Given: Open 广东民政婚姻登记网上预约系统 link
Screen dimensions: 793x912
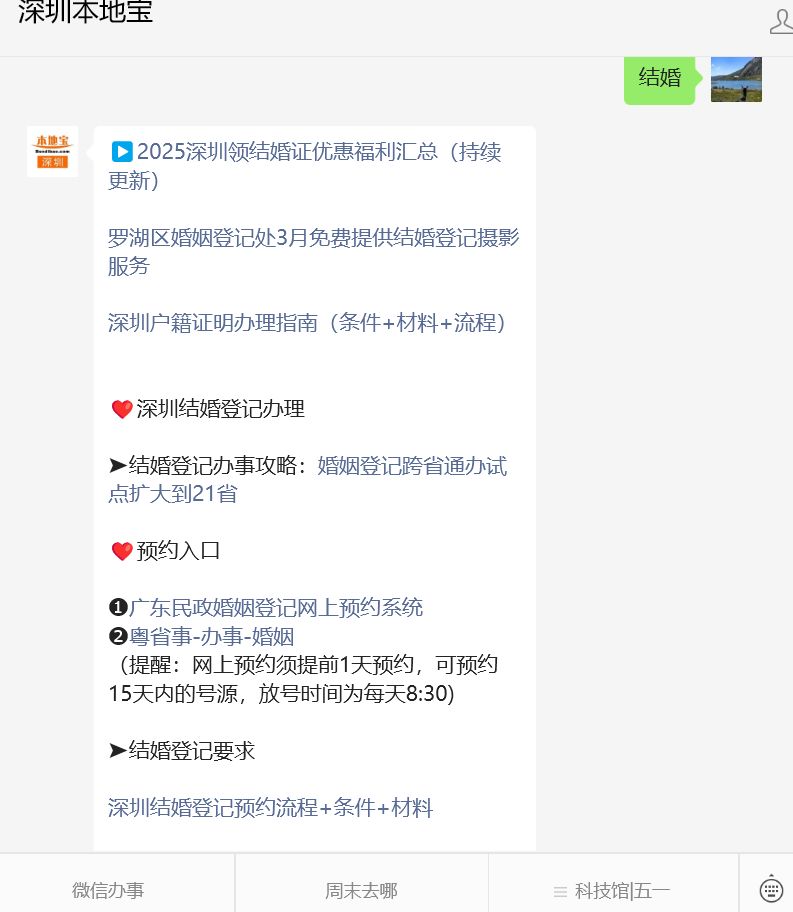Looking at the screenshot, I should pyautogui.click(x=276, y=607).
